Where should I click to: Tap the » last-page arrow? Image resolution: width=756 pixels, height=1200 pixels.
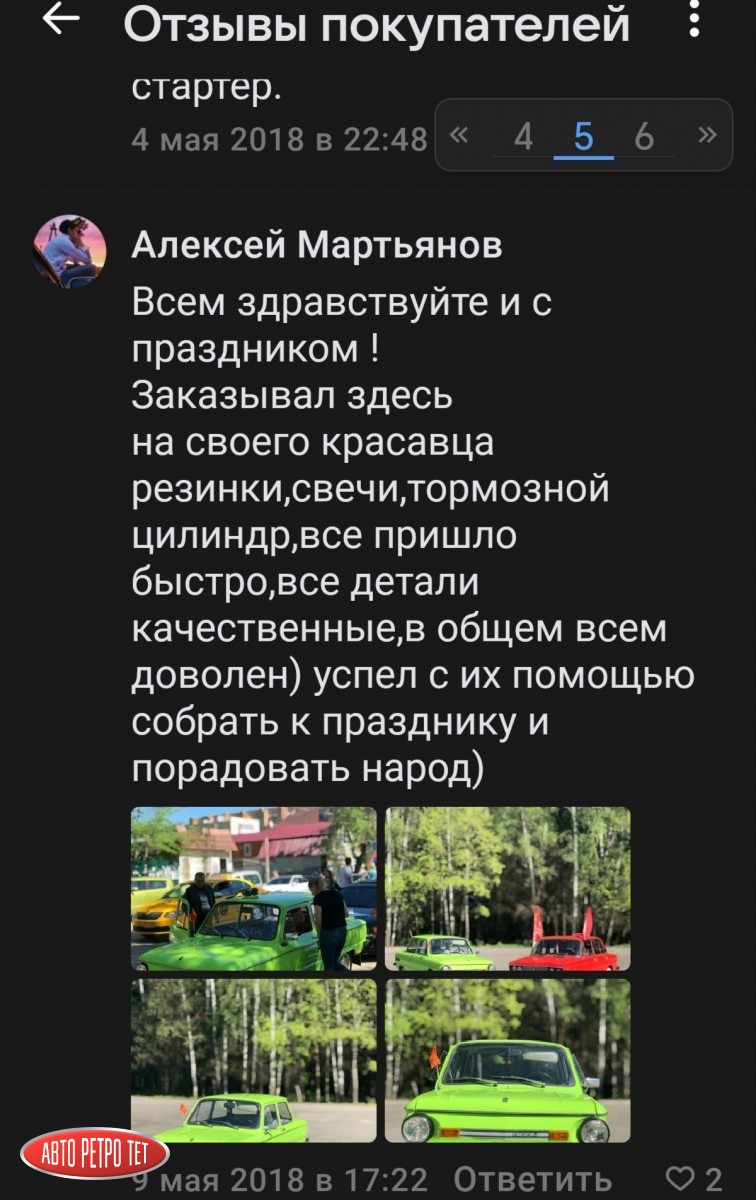click(x=707, y=135)
